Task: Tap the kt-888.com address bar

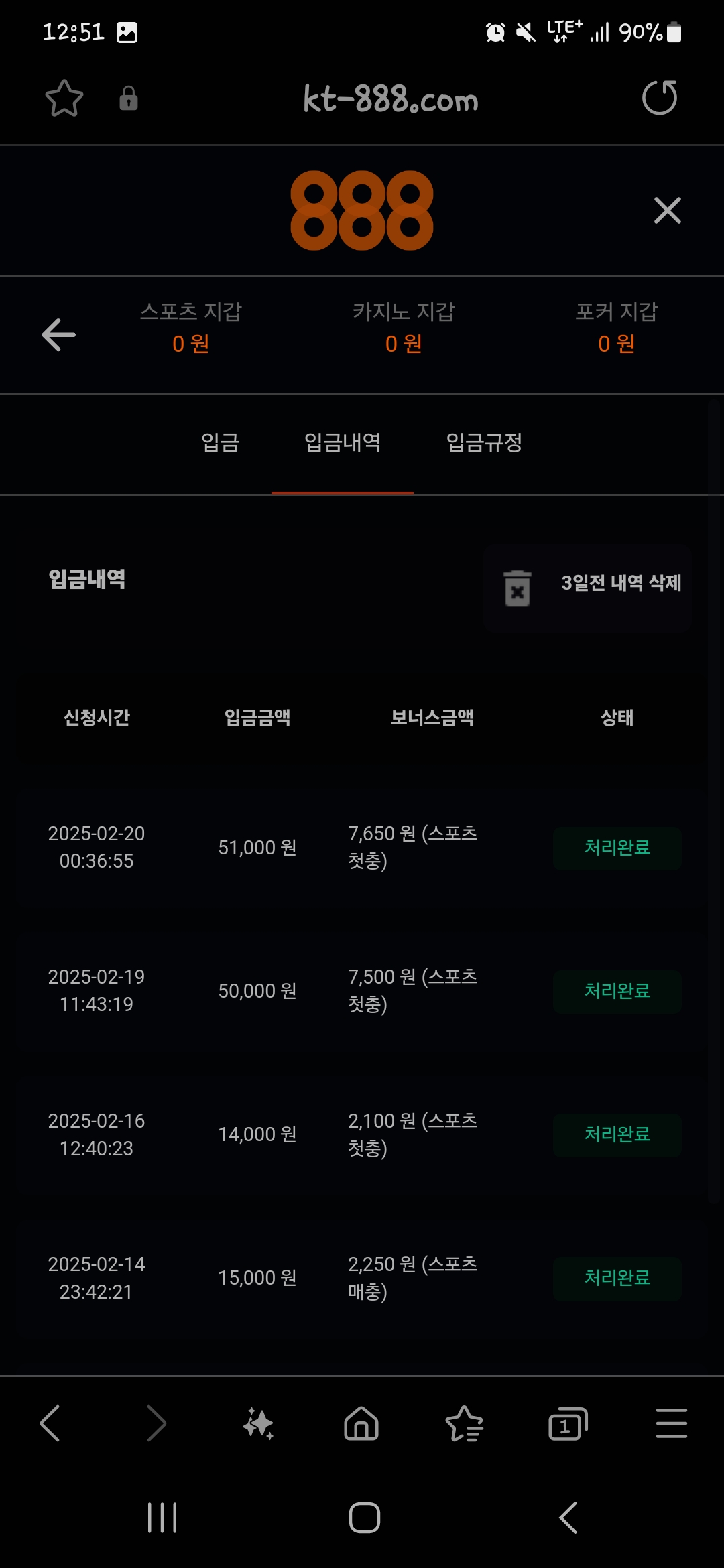Action: [390, 100]
